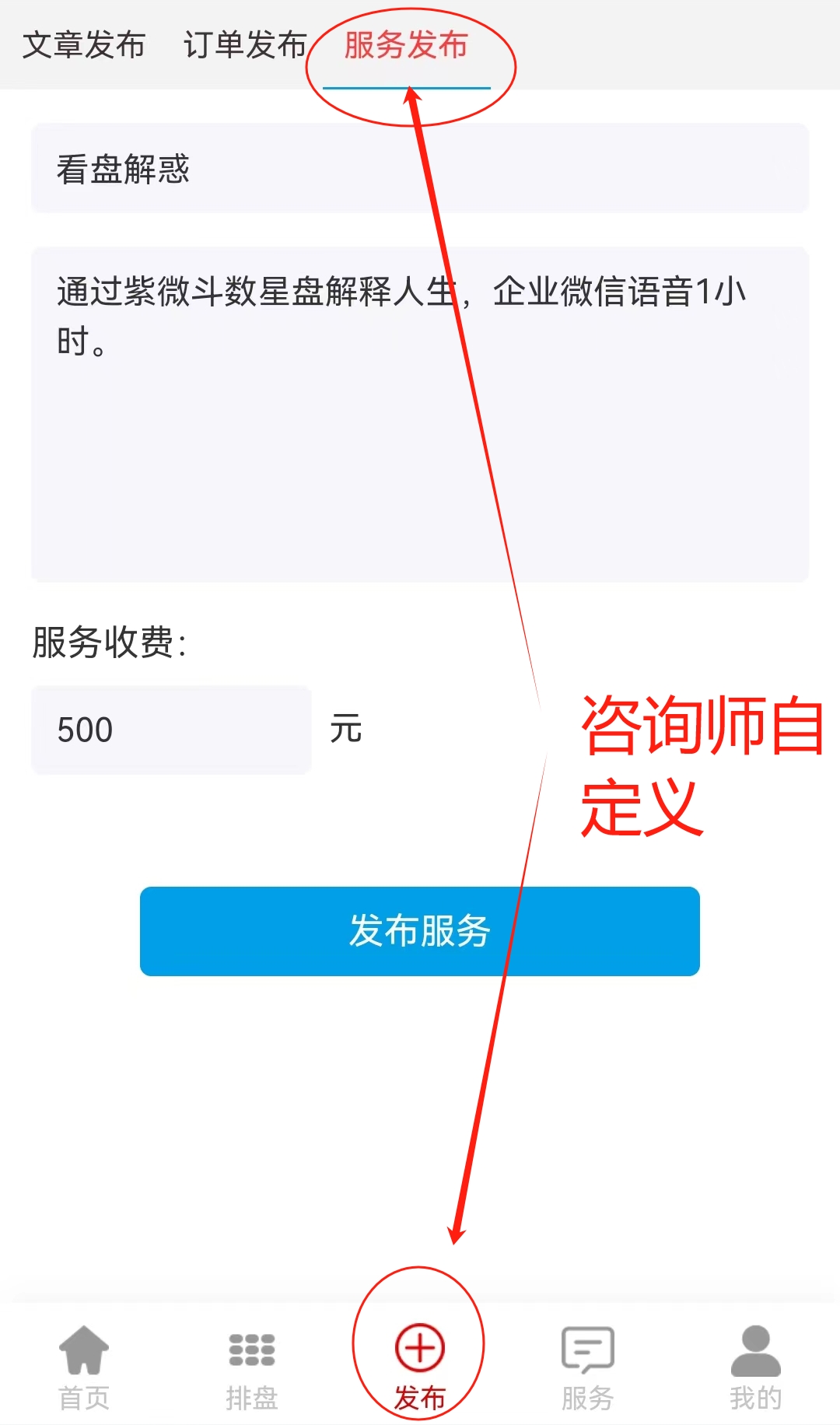Edit the 500 元 service fee field
Screen dimensions: 840x1425
point(171,730)
